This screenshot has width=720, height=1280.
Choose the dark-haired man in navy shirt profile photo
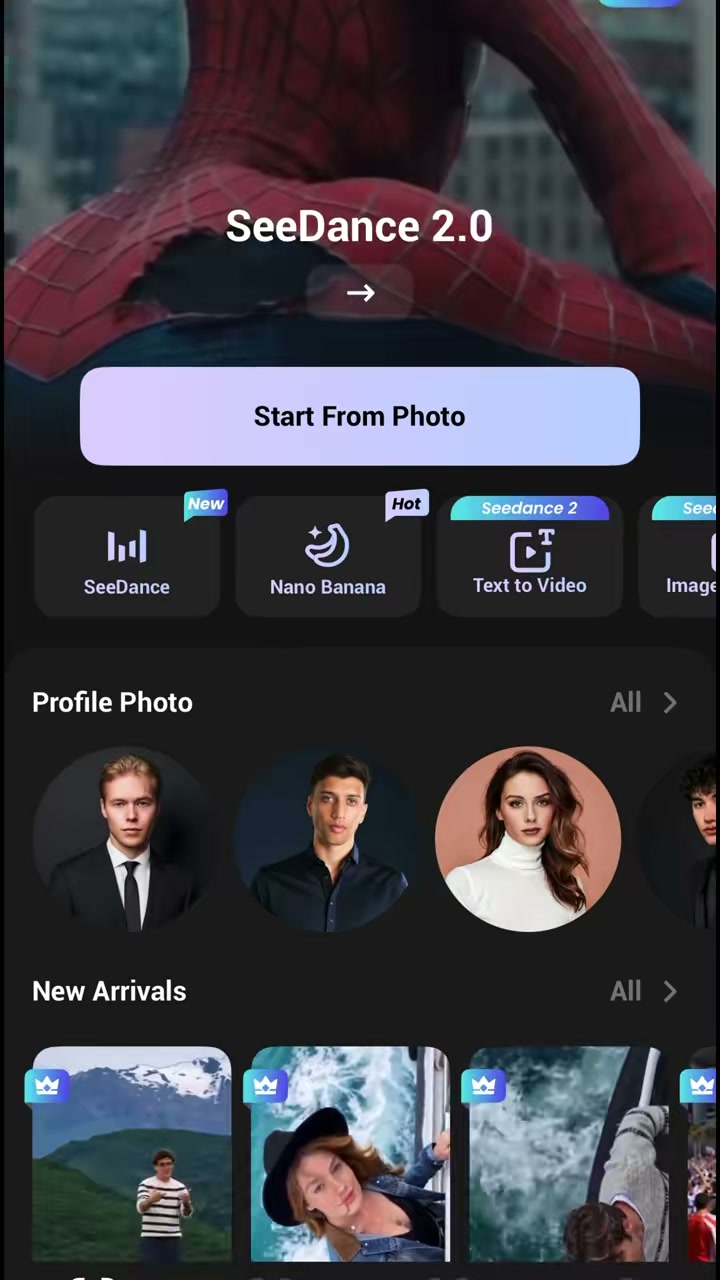(x=328, y=839)
